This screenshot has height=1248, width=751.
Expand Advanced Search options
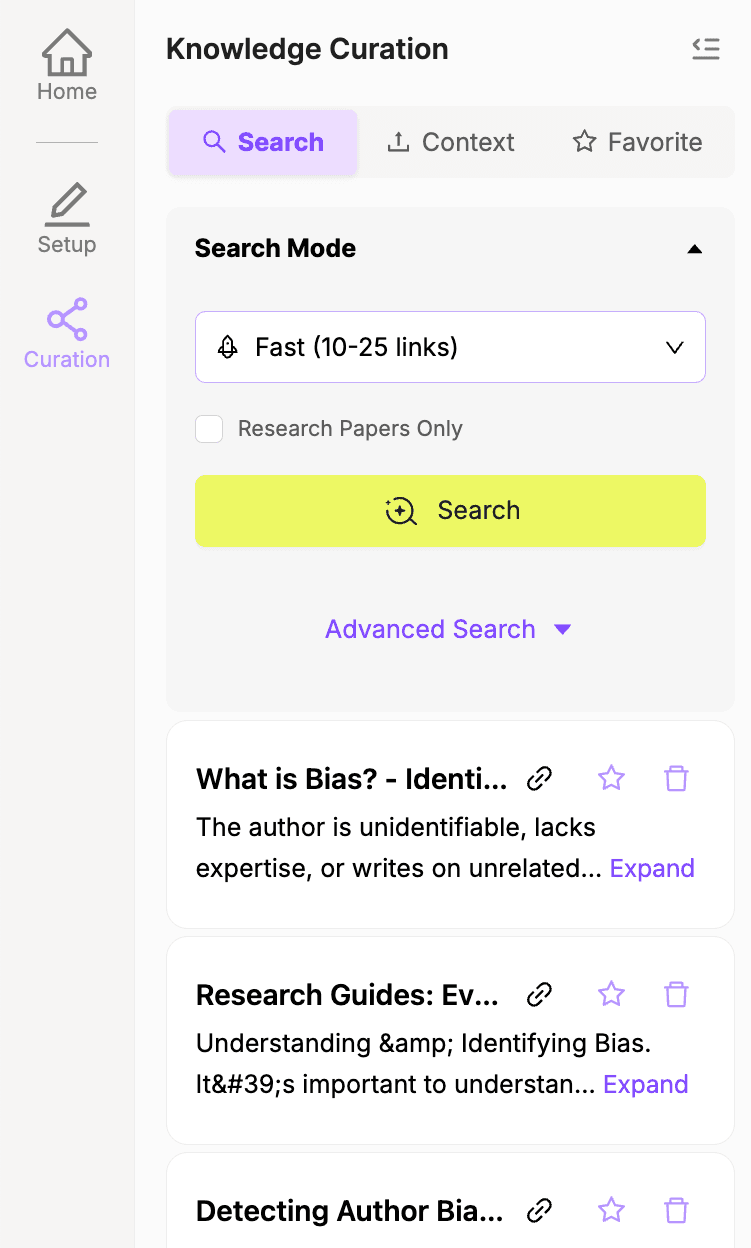pyautogui.click(x=448, y=629)
